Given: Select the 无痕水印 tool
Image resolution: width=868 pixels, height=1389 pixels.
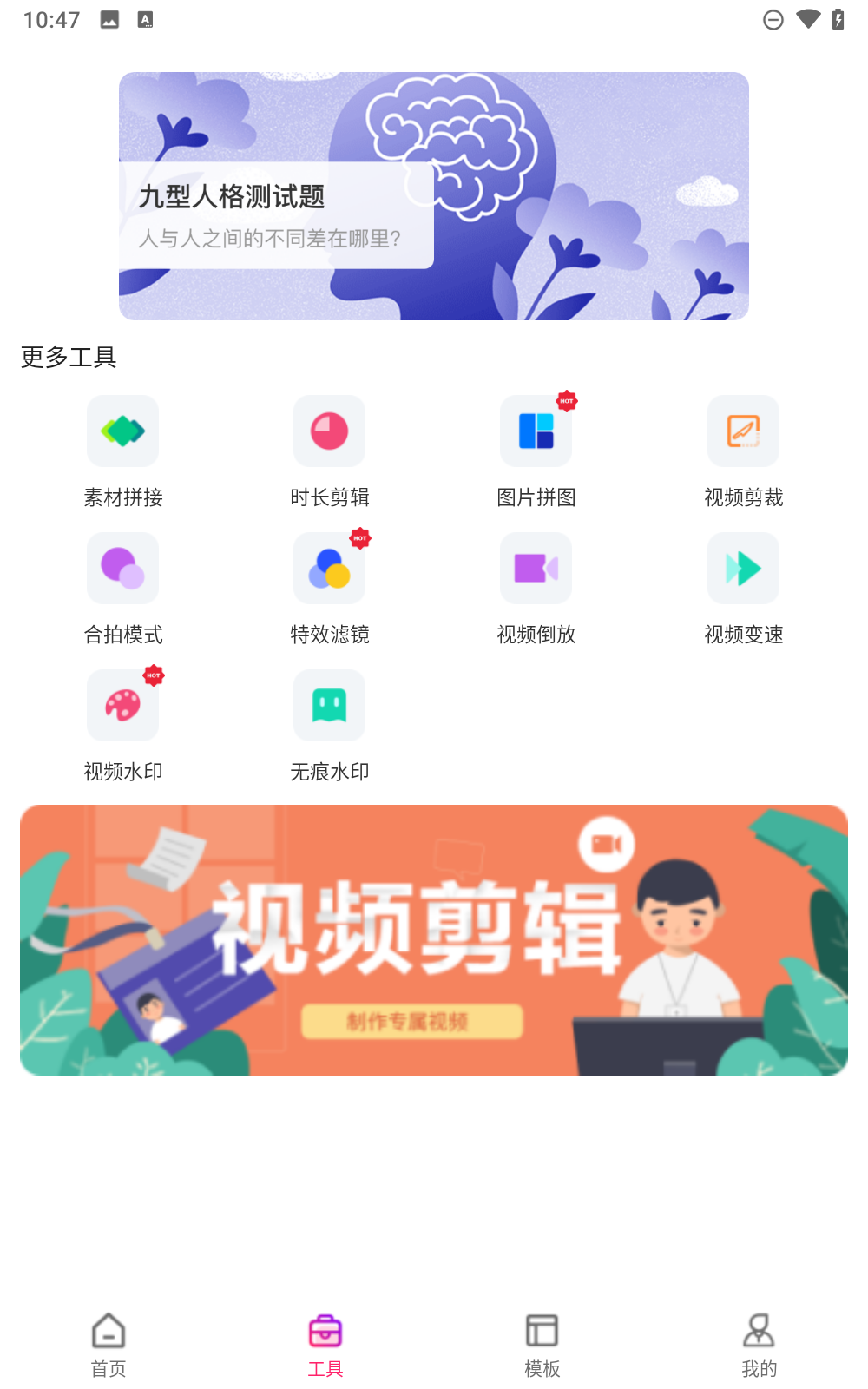Looking at the screenshot, I should pyautogui.click(x=329, y=726).
